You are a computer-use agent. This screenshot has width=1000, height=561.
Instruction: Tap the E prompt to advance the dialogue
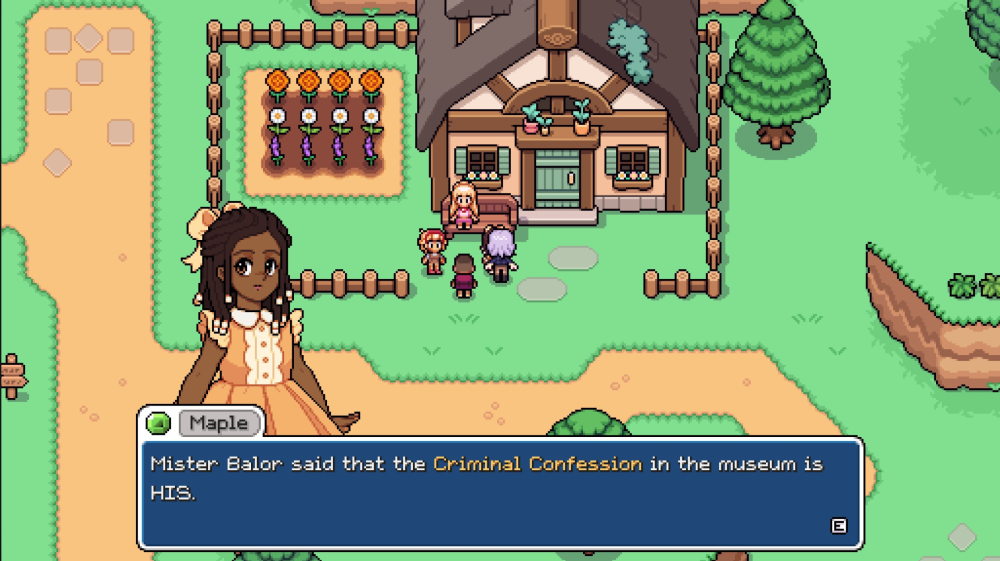[x=838, y=526]
